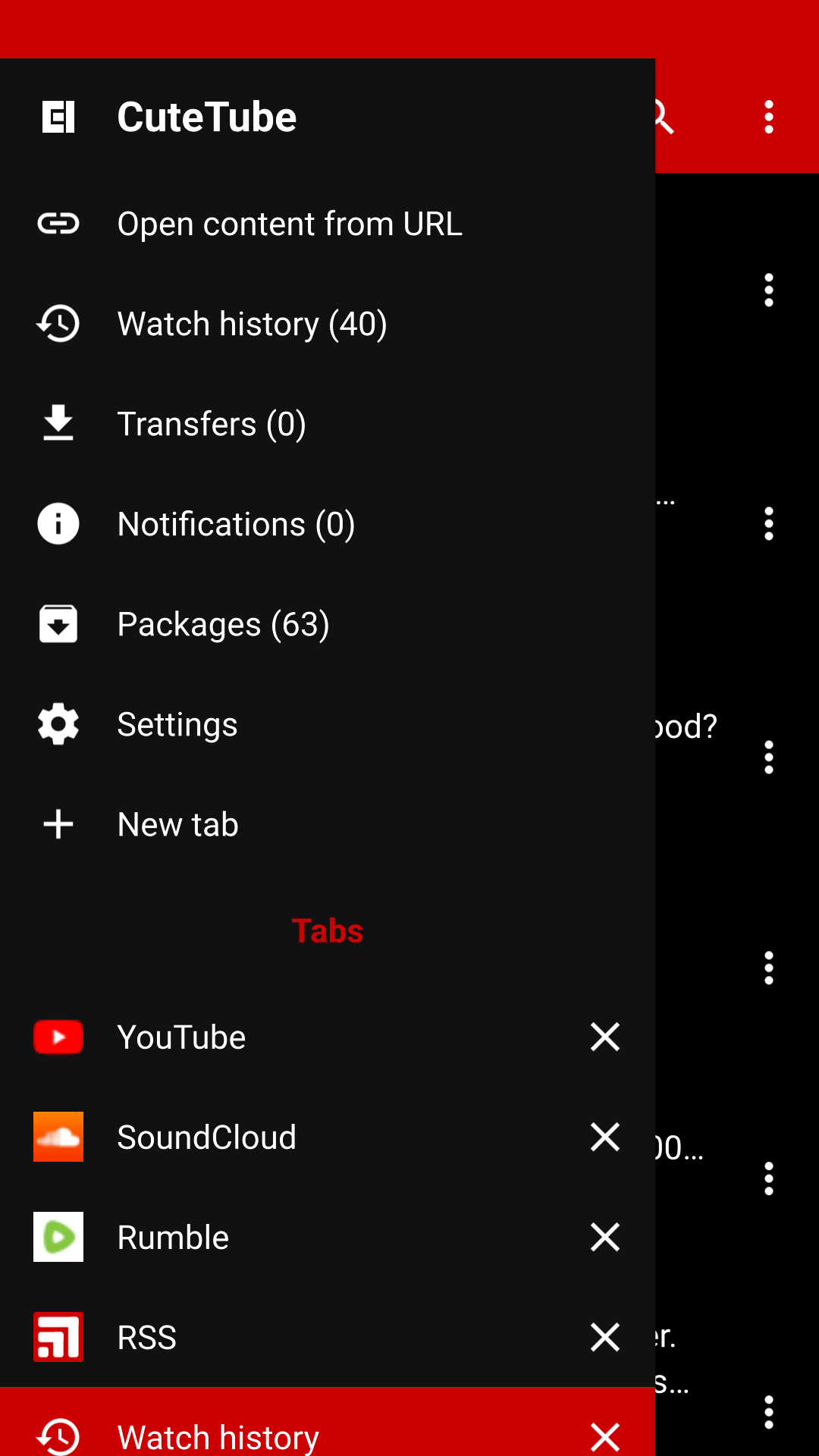Open the Transfers list

click(x=328, y=424)
